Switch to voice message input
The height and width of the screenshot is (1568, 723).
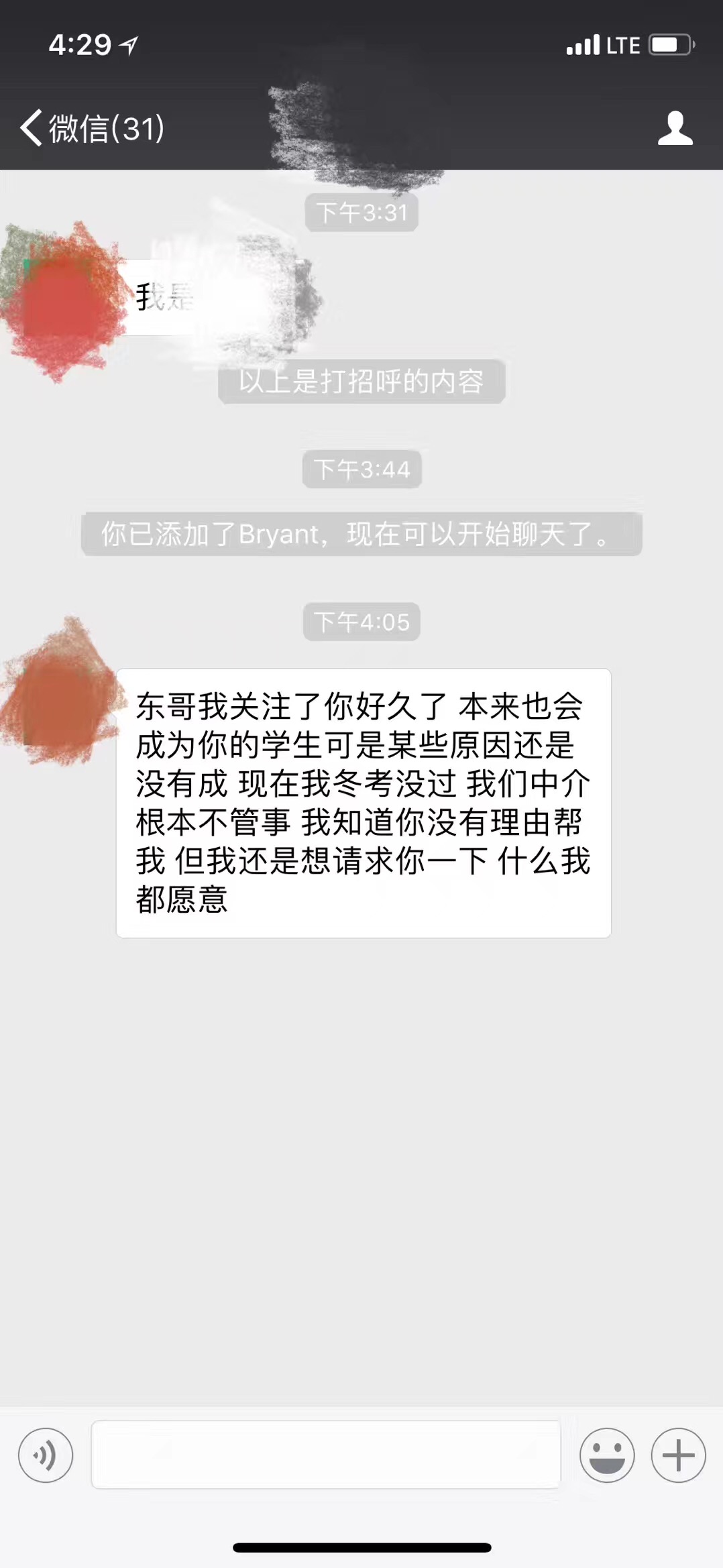click(46, 1455)
